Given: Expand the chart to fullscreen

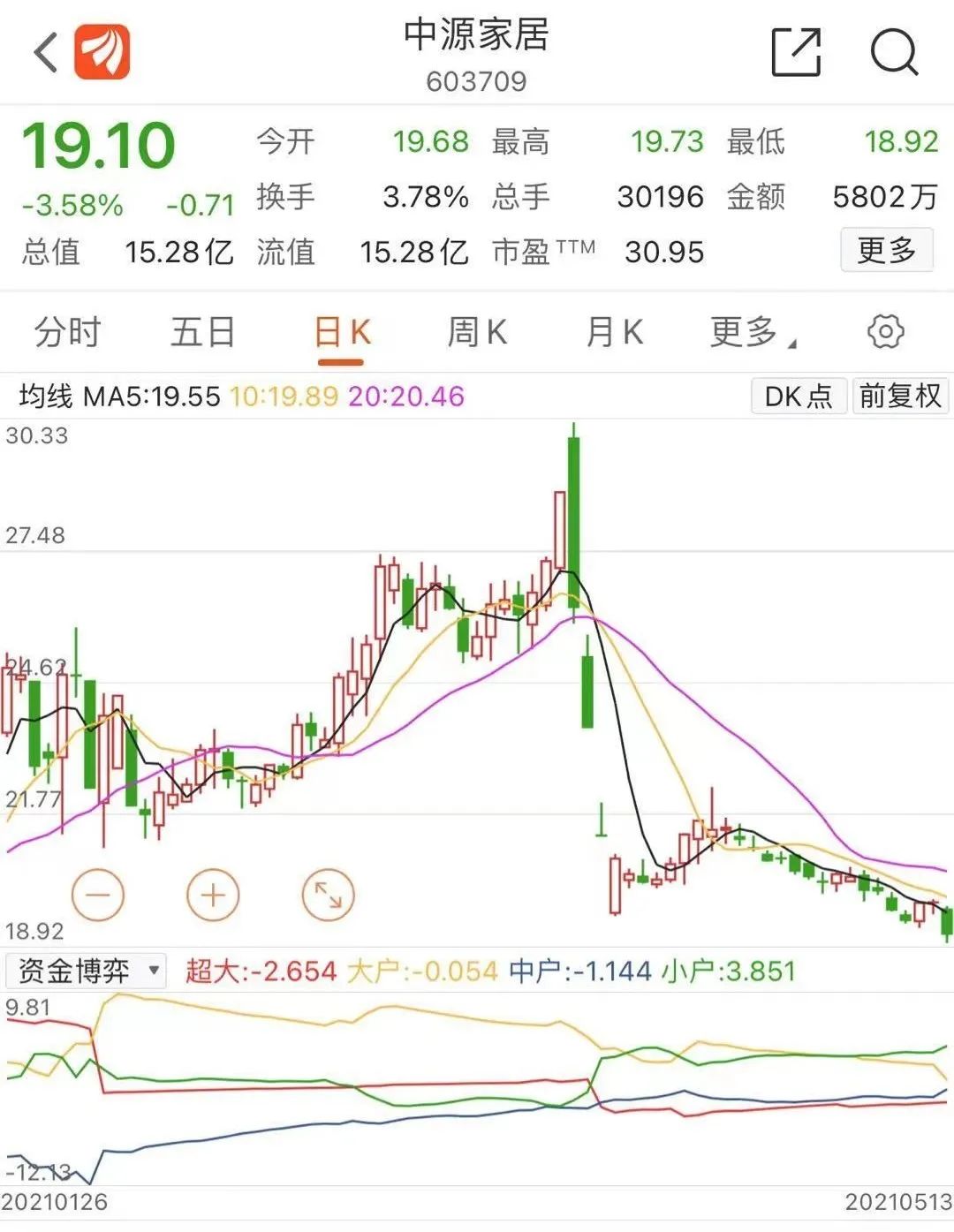Looking at the screenshot, I should pos(328,896).
